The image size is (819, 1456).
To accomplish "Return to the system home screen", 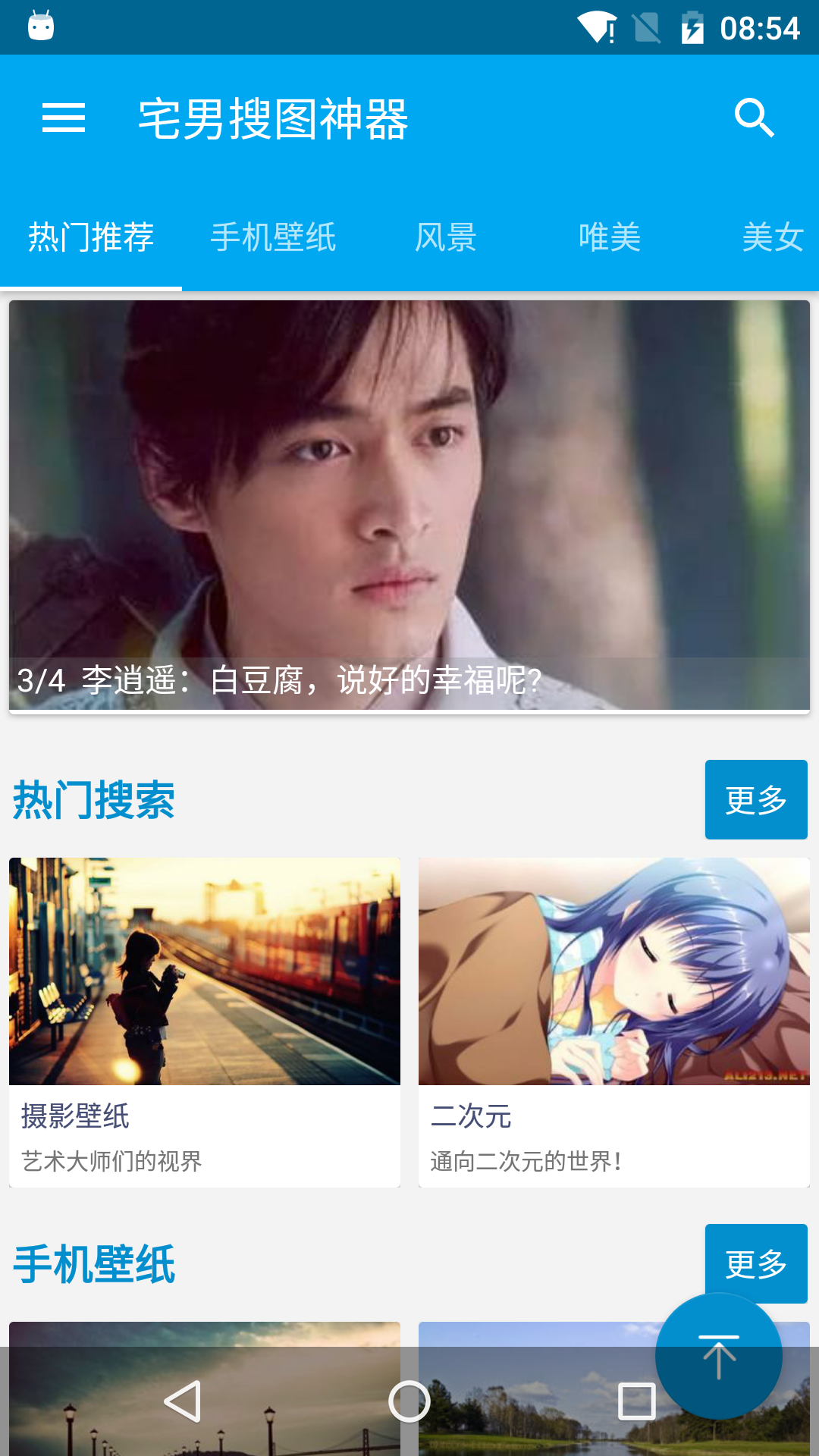I will (409, 1401).
